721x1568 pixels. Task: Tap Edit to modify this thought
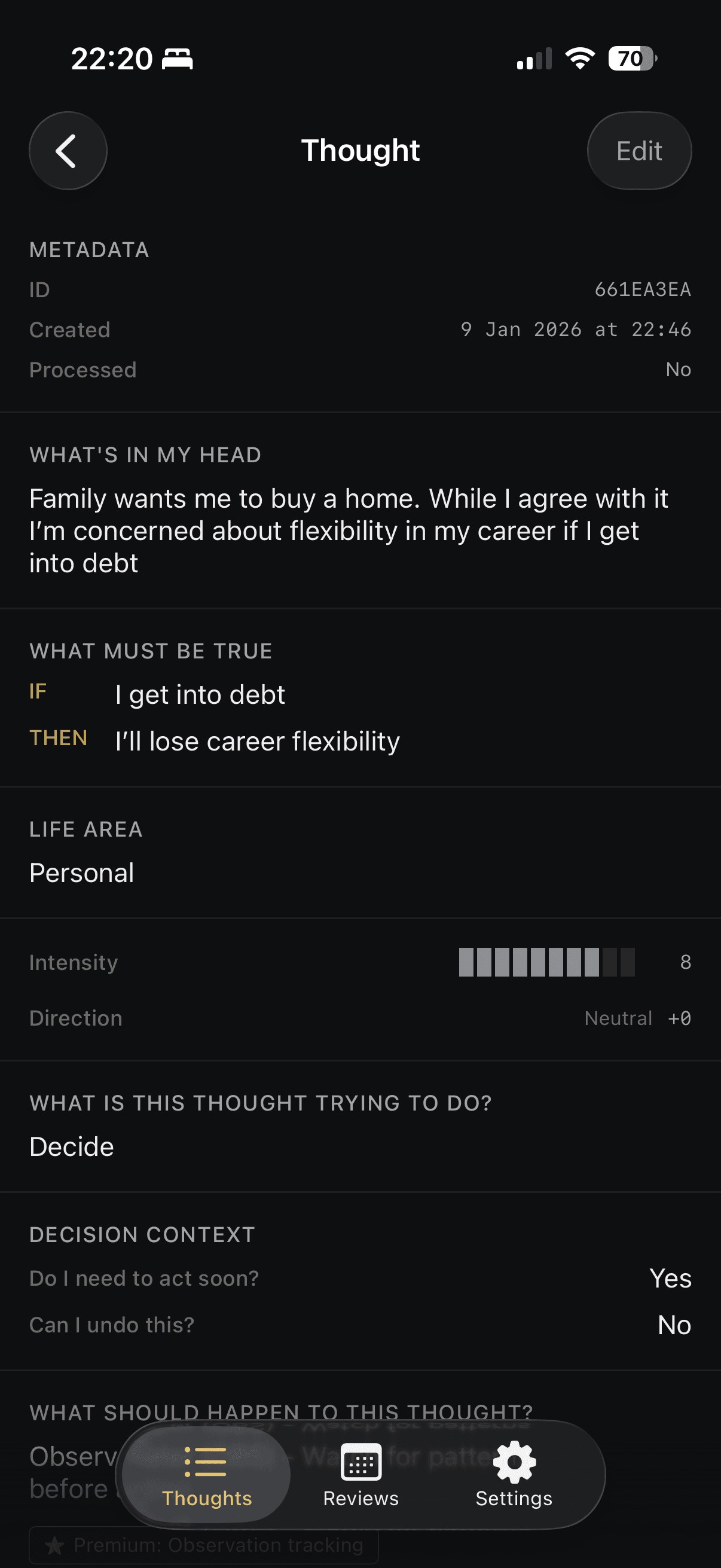tap(639, 150)
